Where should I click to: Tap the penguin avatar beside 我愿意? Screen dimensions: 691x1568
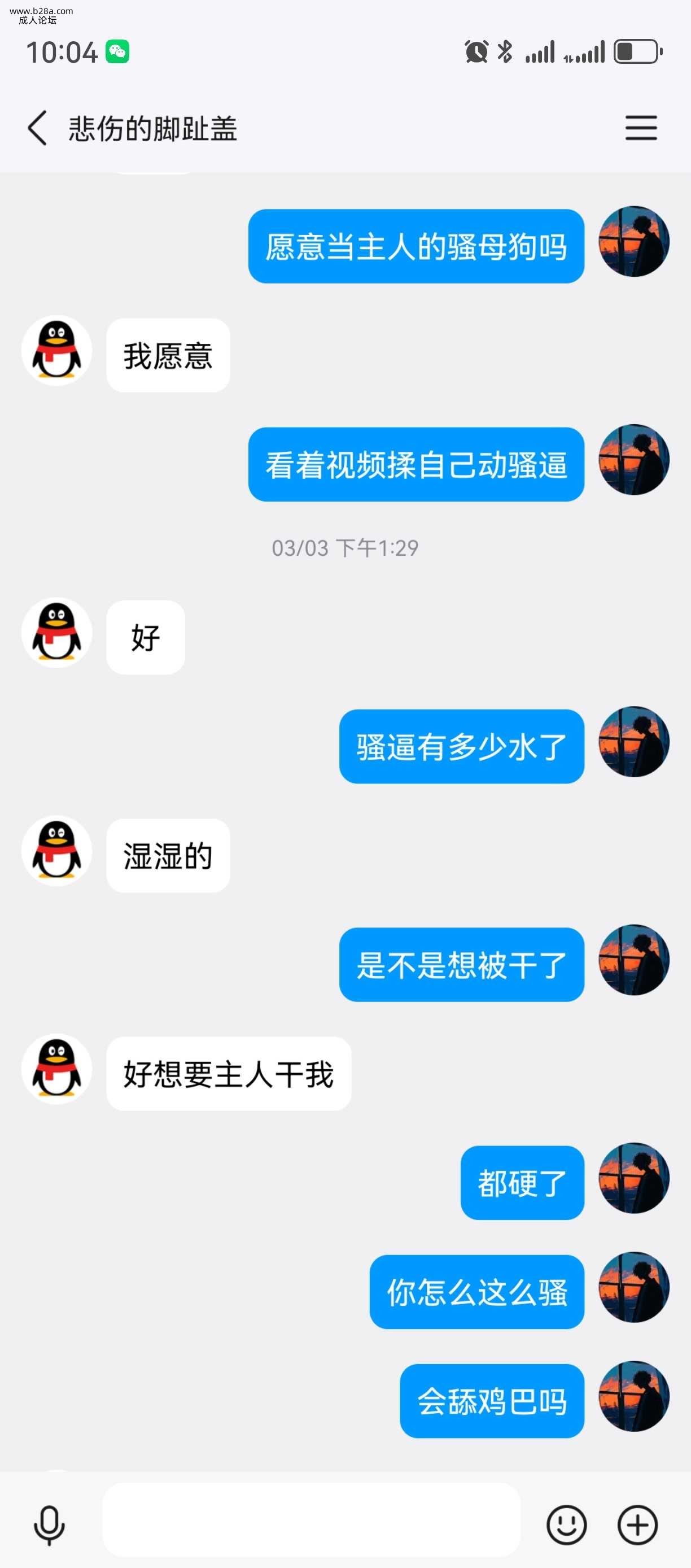coord(56,351)
